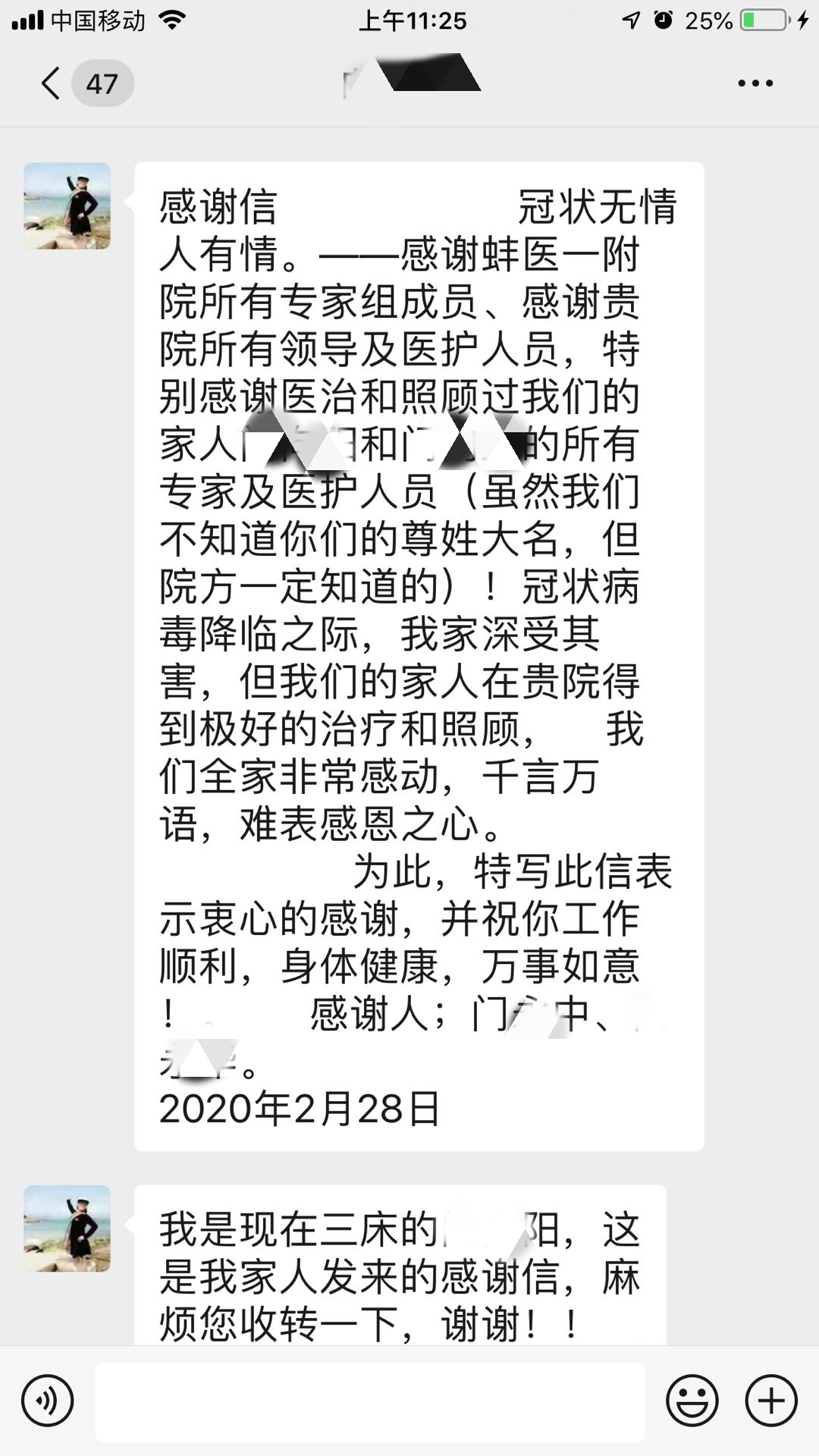
Task: Go back to the chat list
Action: pos(52,83)
